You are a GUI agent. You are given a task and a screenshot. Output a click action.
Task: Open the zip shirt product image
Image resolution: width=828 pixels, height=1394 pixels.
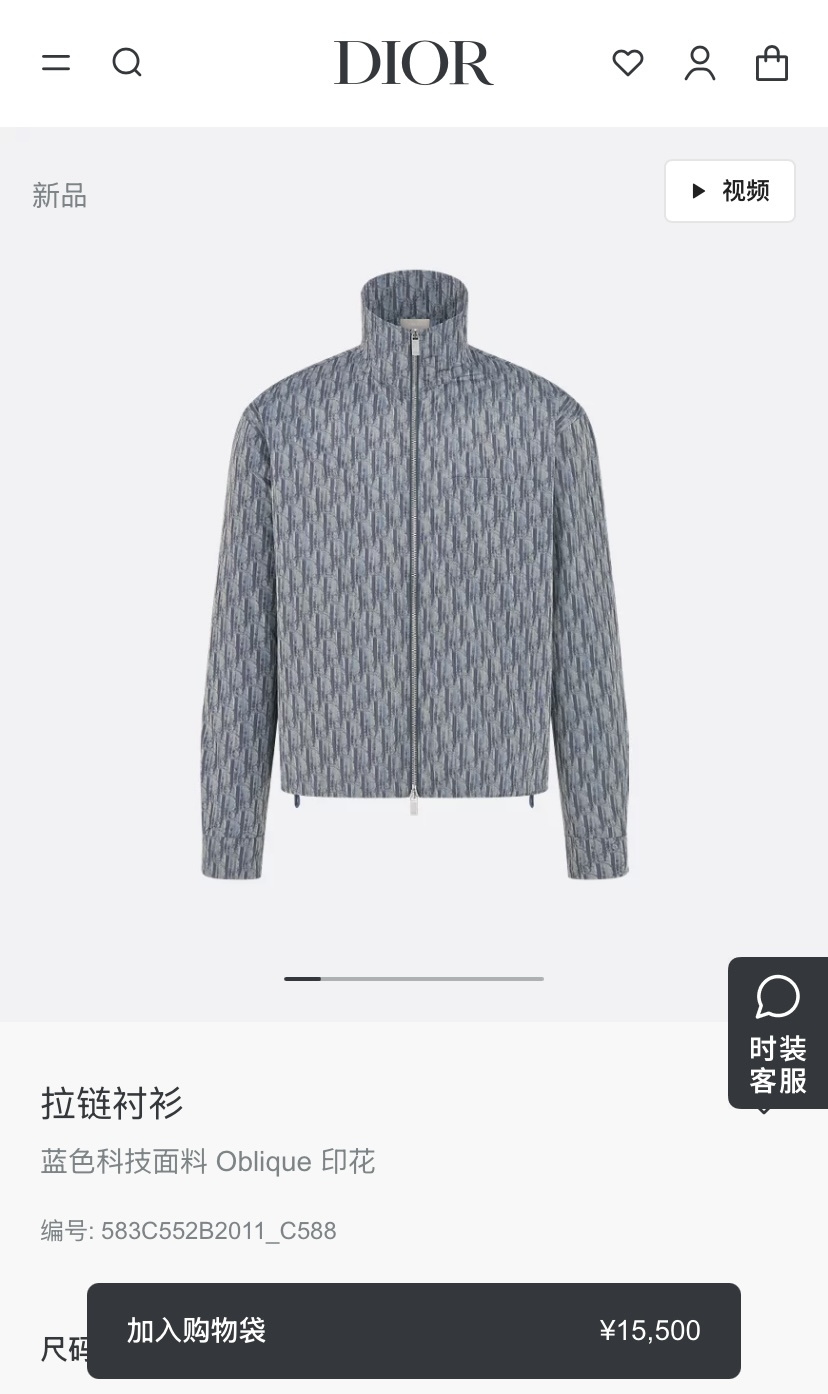coord(414,575)
